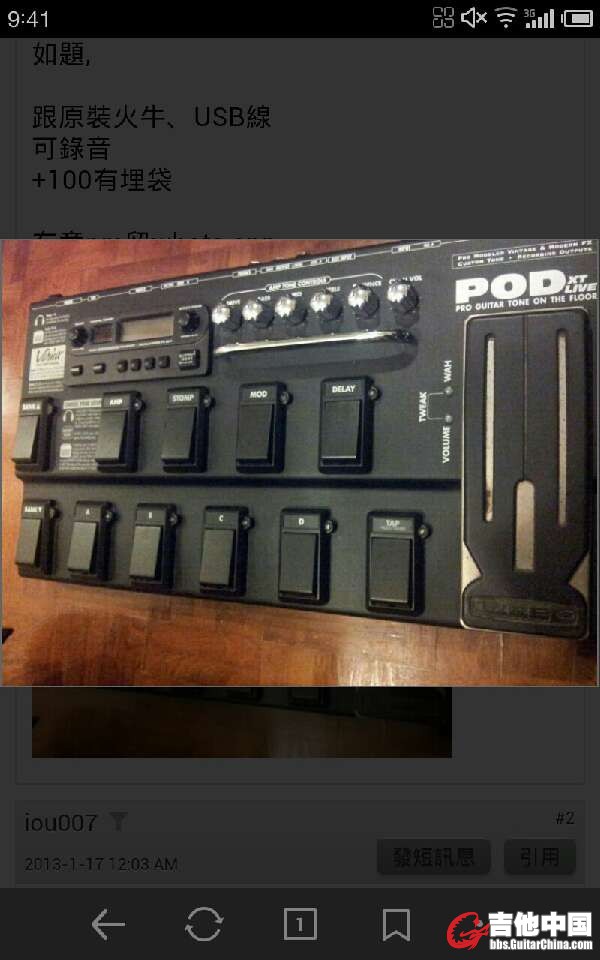Go back to the previous page
This screenshot has height=960, width=600.
pyautogui.click(x=107, y=925)
